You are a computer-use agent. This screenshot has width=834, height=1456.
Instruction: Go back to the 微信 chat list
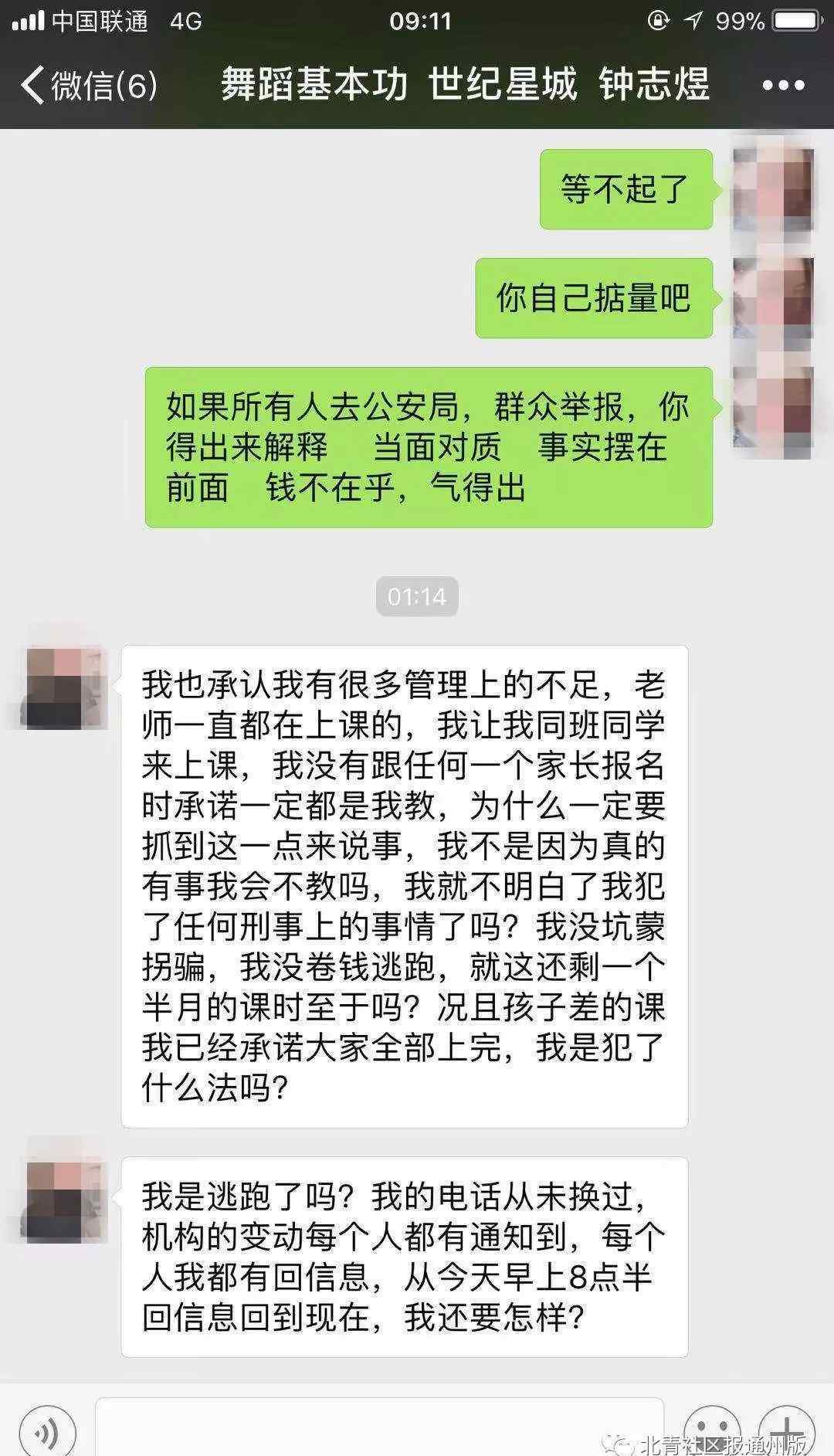click(x=89, y=84)
